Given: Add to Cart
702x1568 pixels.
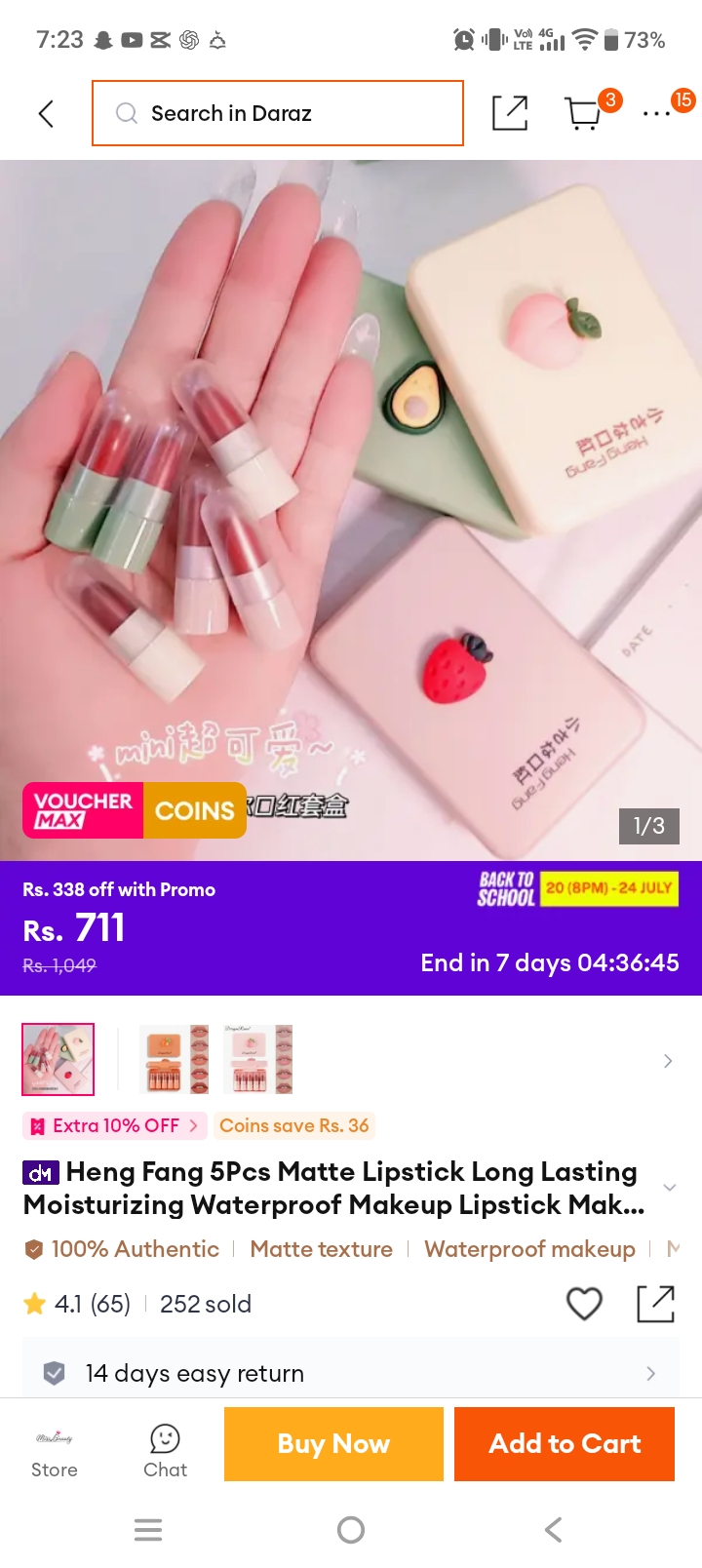Looking at the screenshot, I should click(x=565, y=1444).
